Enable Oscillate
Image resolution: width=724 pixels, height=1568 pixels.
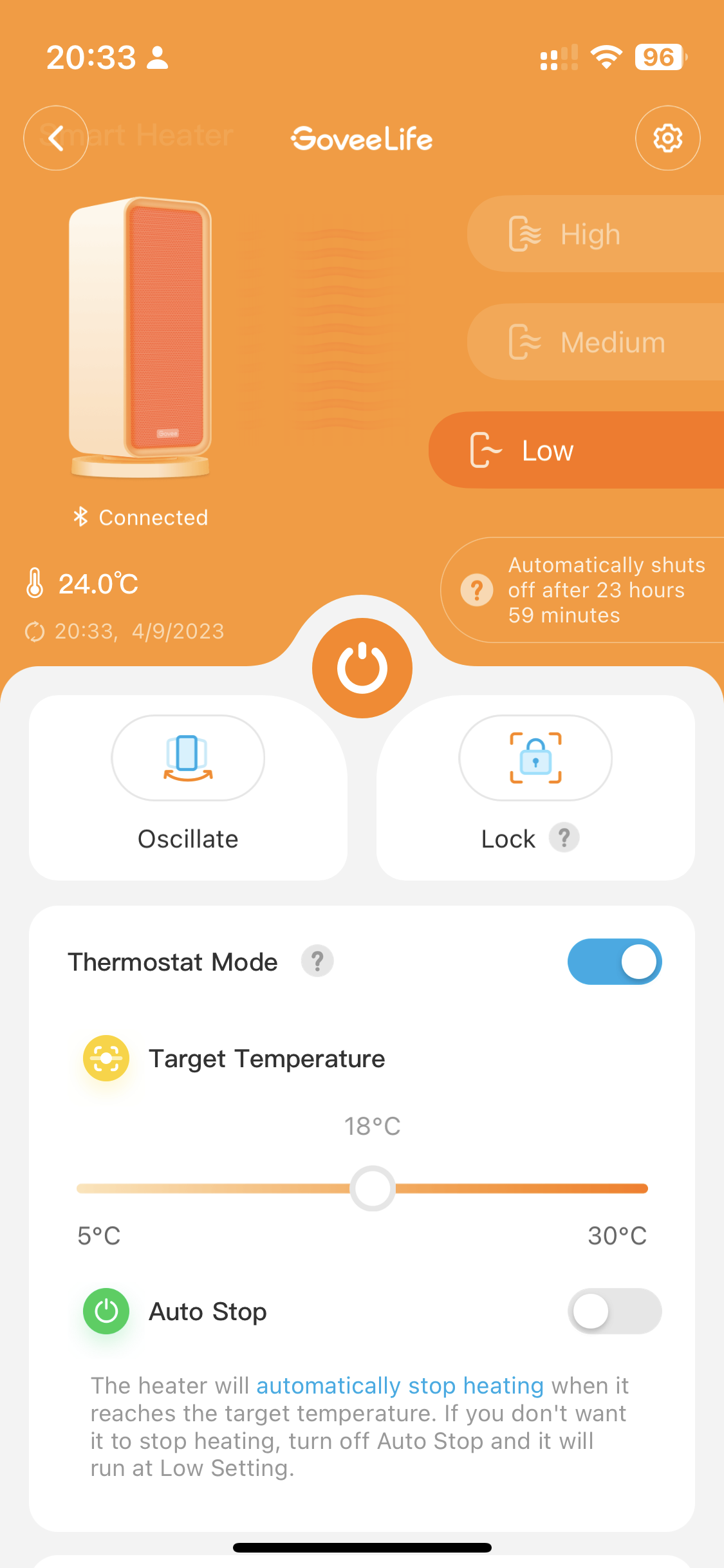click(188, 758)
